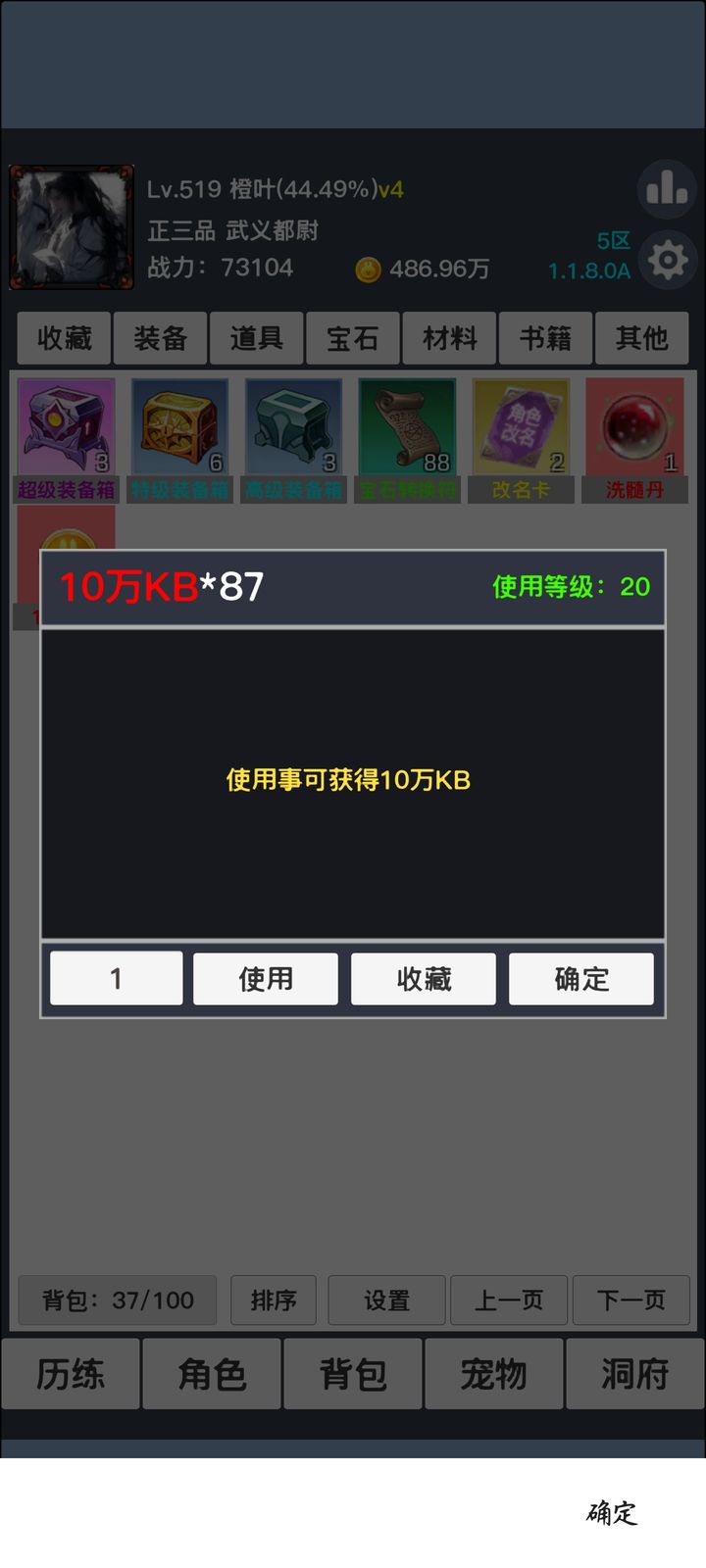Switch to the 材料 category tab
The height and width of the screenshot is (1568, 706).
pos(449,338)
